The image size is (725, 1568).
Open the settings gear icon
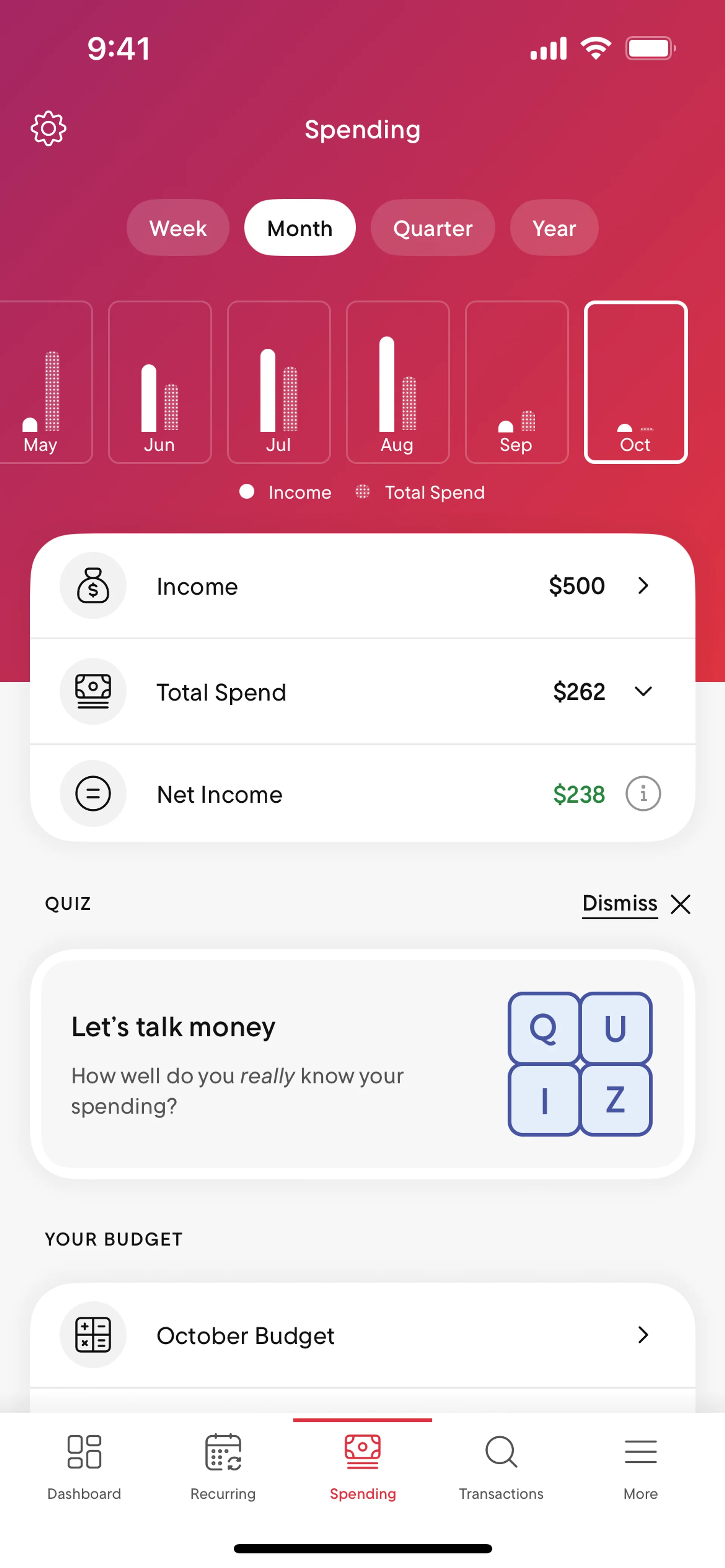coord(48,128)
